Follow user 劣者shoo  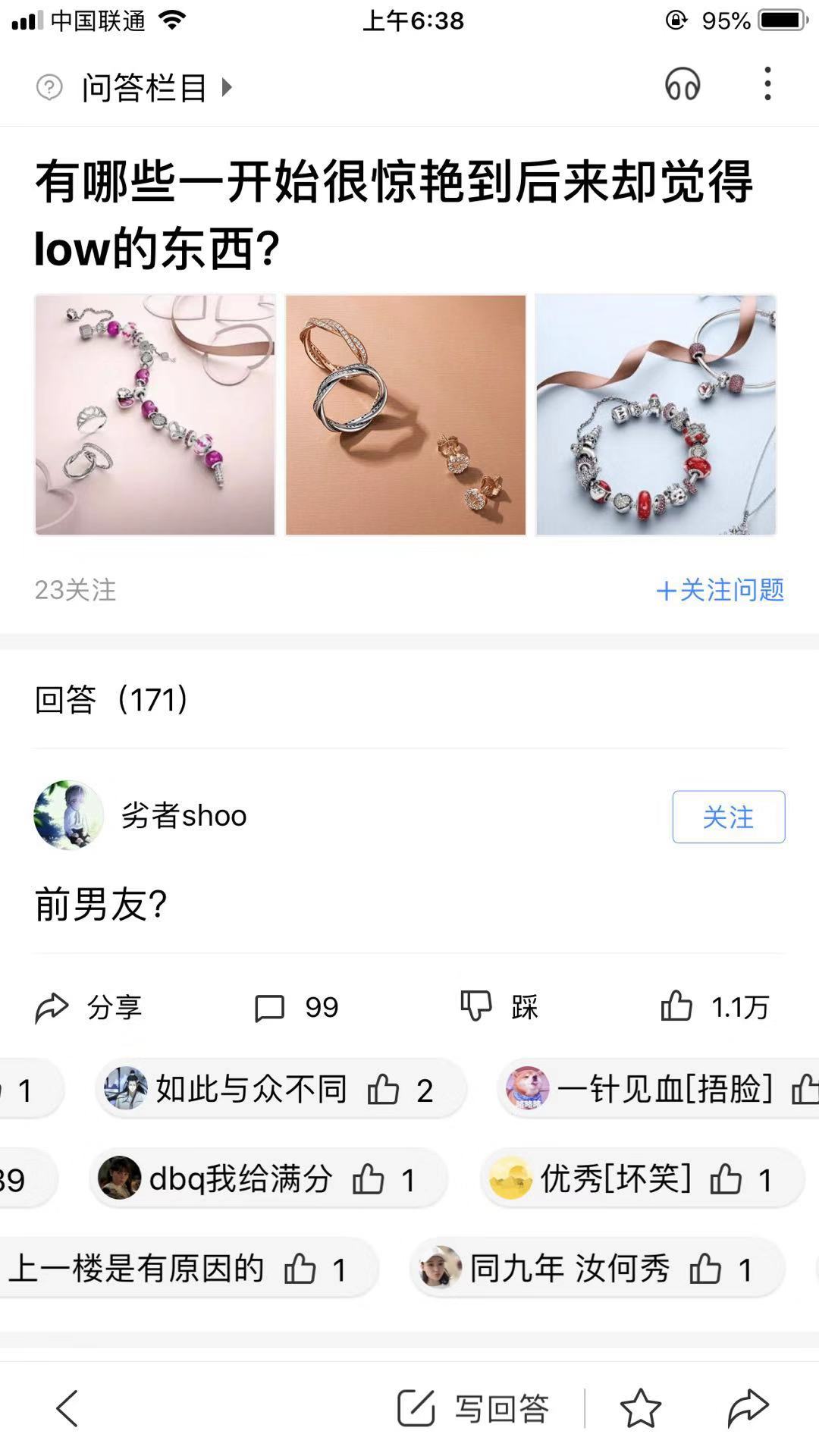(x=728, y=817)
